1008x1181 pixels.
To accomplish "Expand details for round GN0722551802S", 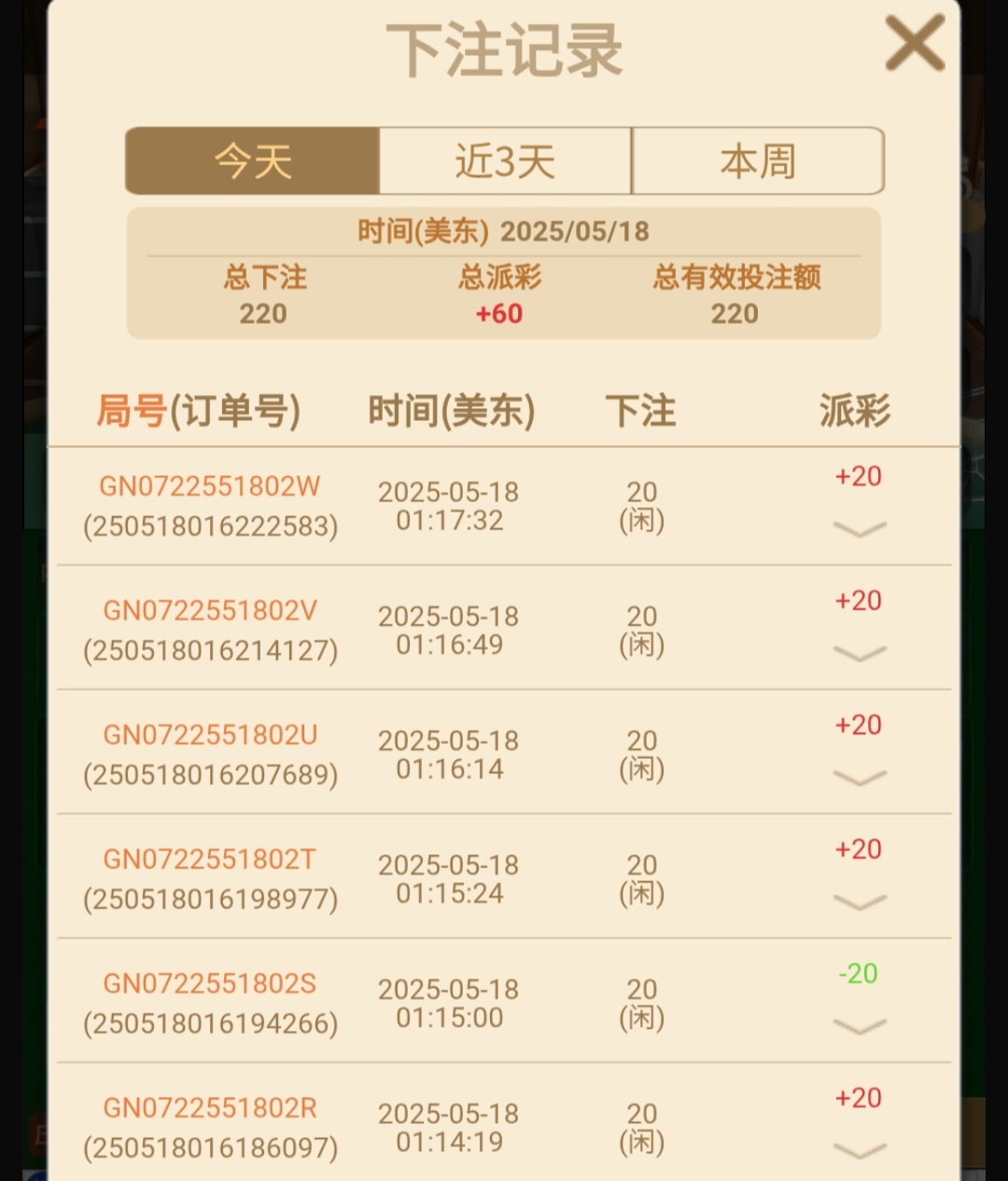I will pyautogui.click(x=859, y=1026).
